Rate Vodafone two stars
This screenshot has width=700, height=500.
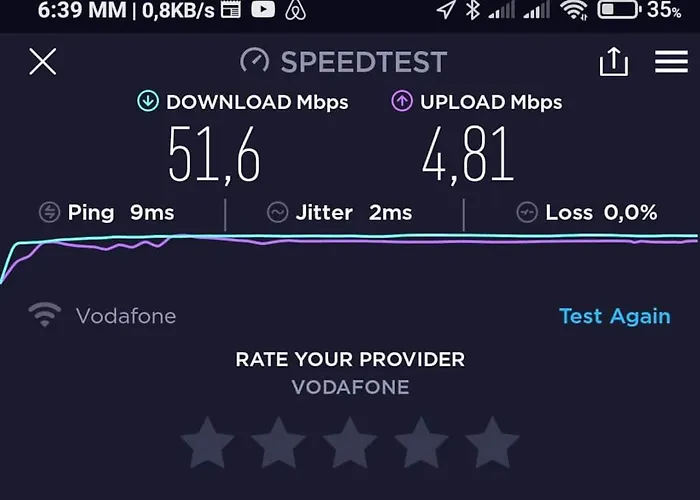[x=278, y=443]
